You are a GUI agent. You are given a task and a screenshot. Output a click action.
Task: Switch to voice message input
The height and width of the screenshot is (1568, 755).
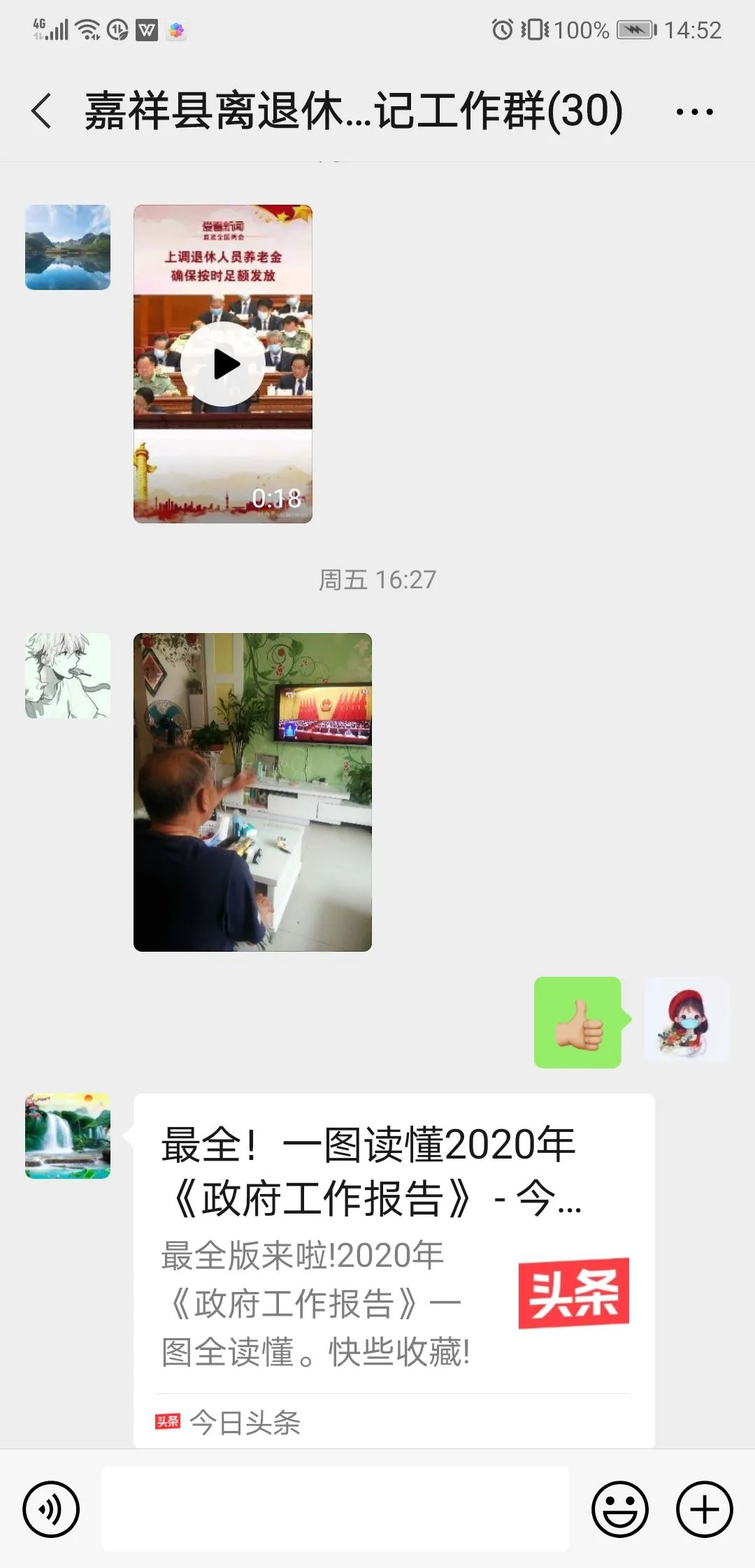(x=51, y=1509)
